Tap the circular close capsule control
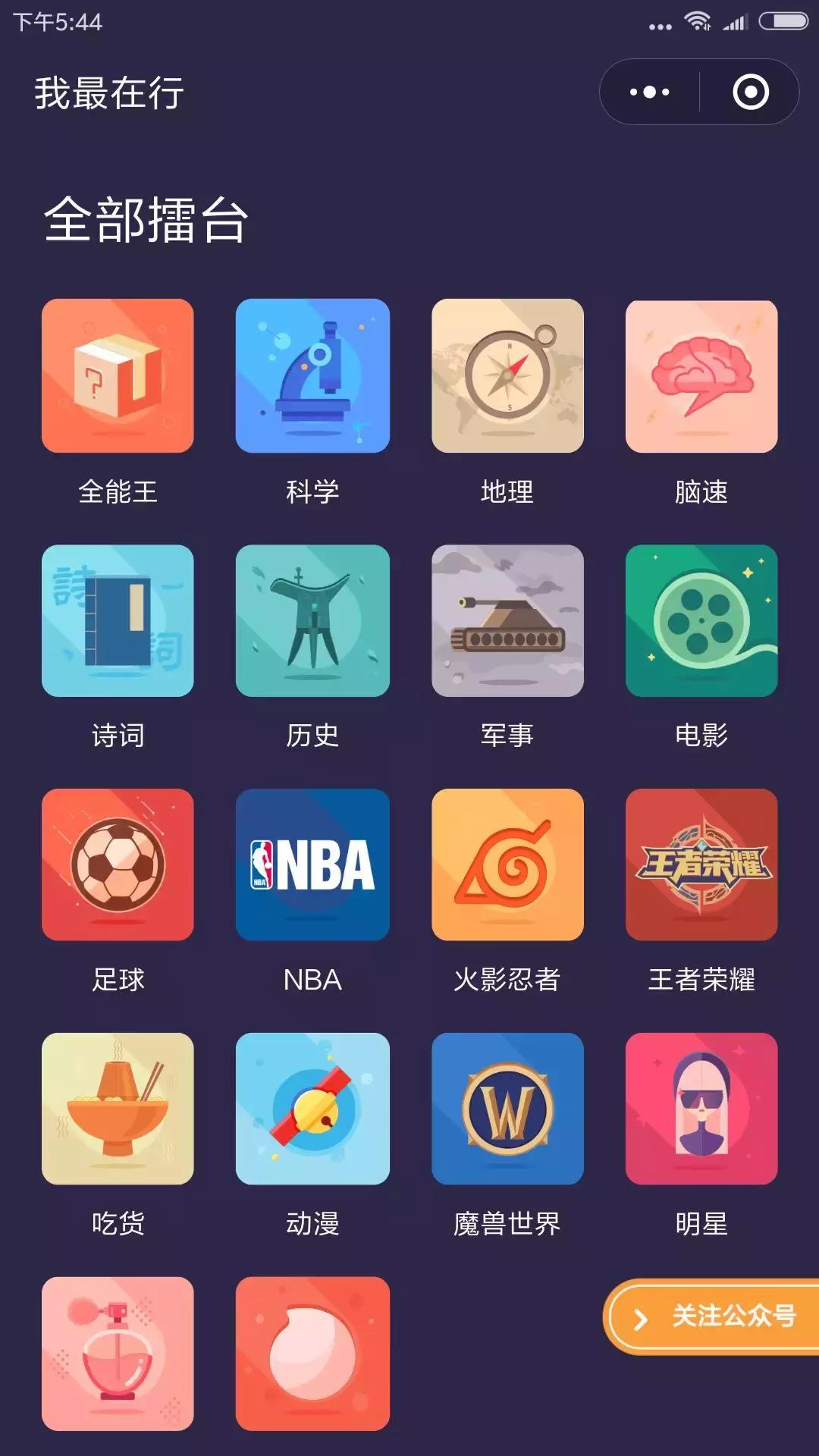Screen dimensions: 819x1456 [x=749, y=93]
